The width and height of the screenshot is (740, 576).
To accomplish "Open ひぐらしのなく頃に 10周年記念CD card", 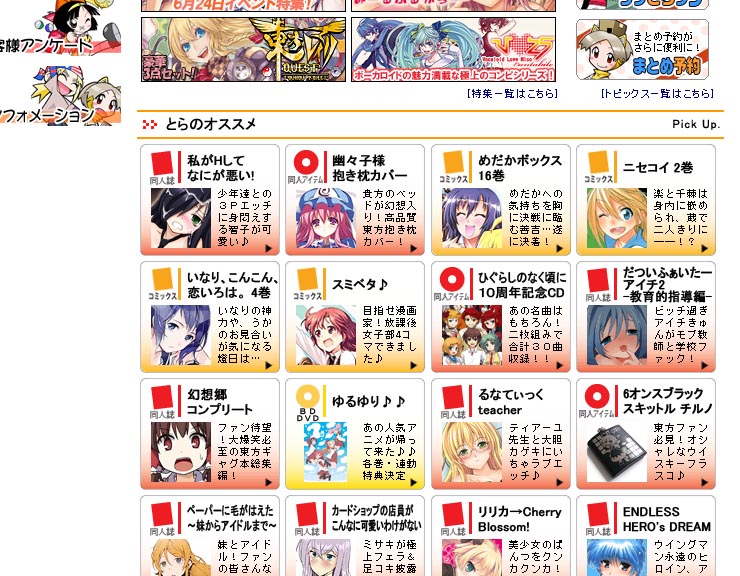I will point(501,317).
